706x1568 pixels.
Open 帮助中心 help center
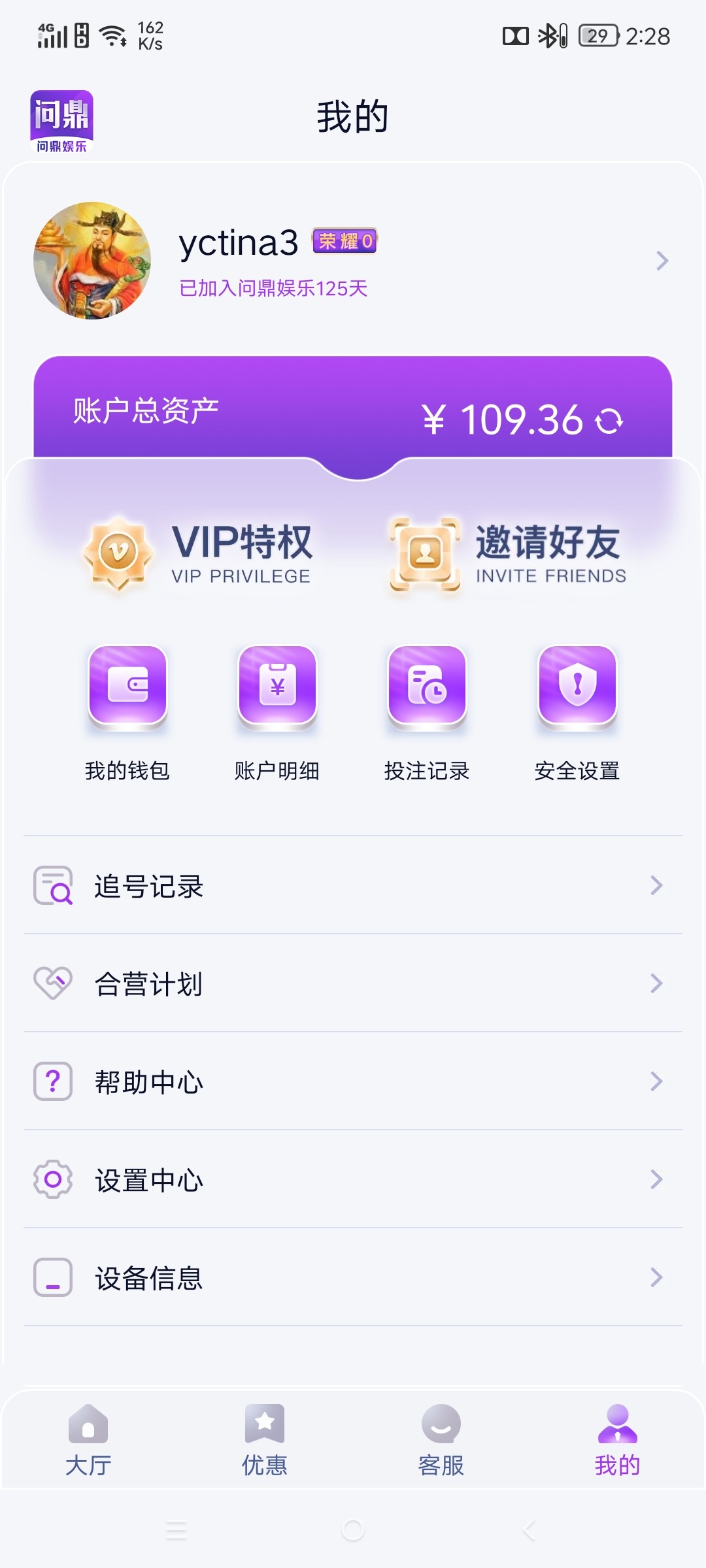click(353, 1081)
